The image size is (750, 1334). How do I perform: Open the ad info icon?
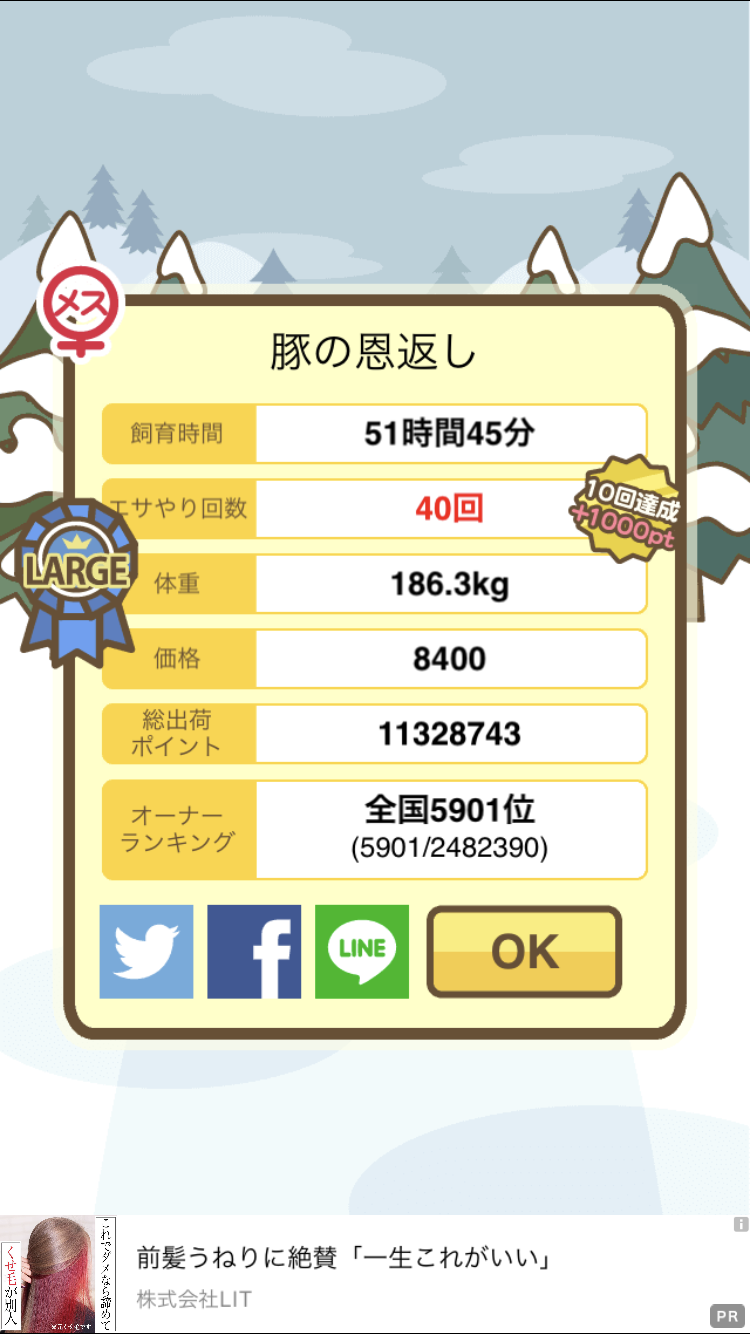[x=740, y=1224]
